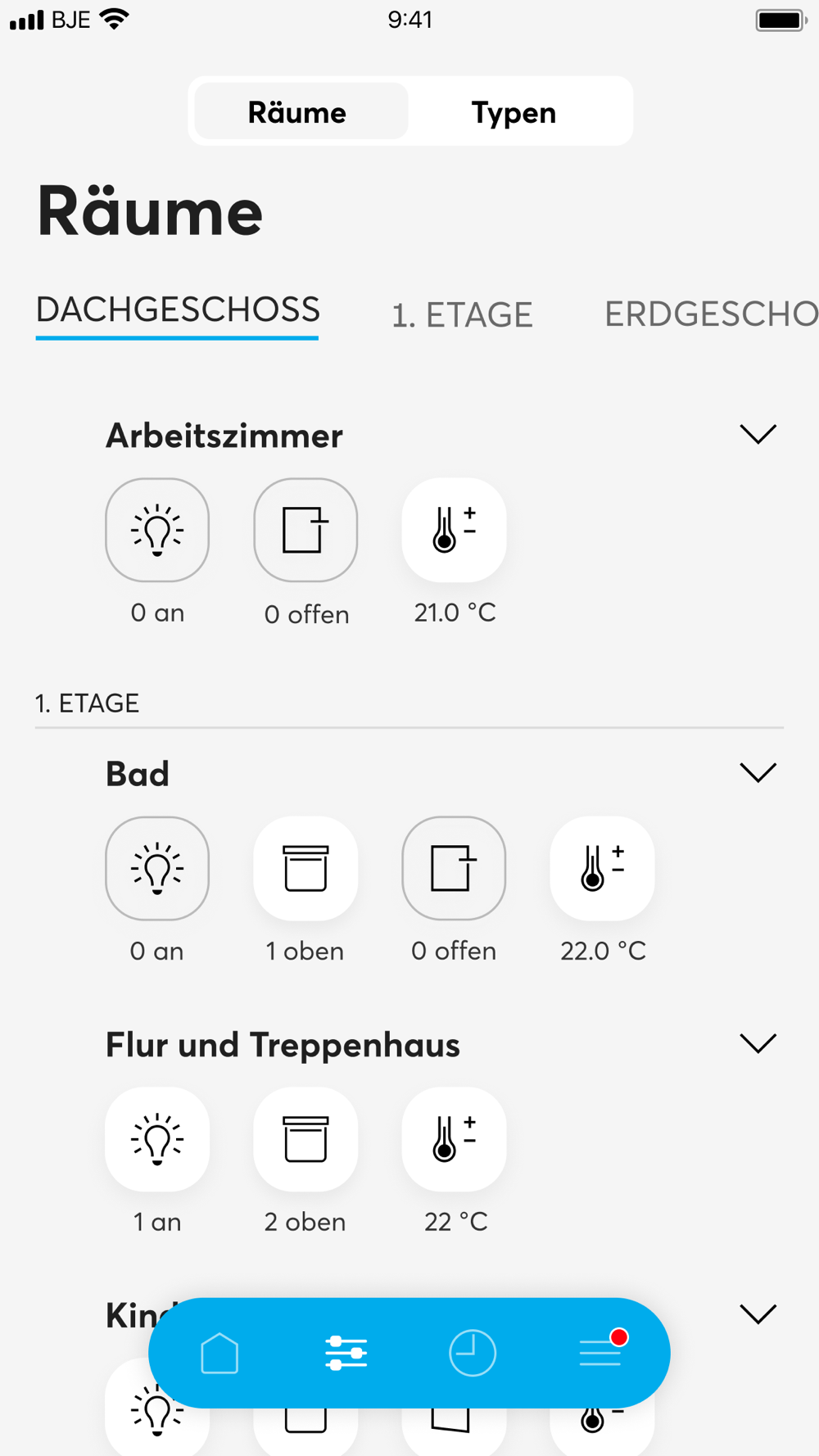This screenshot has height=1456, width=819.
Task: Expand the Arbeitszimmer room
Action: (x=758, y=435)
